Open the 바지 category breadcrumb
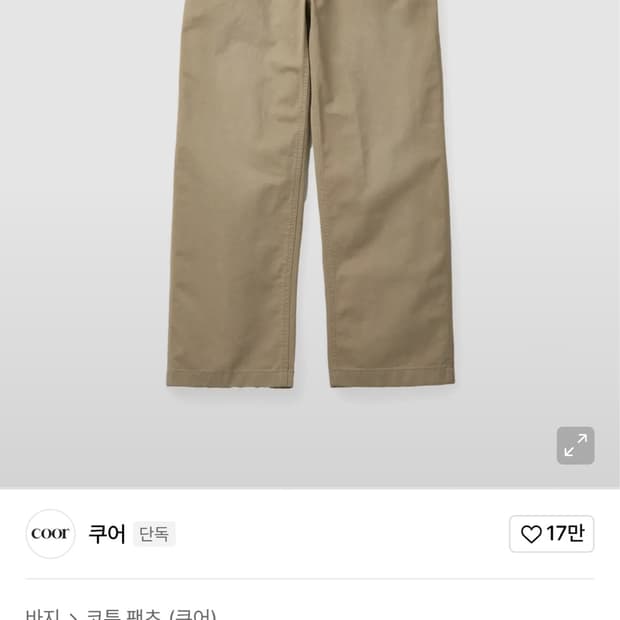The width and height of the screenshot is (620, 620). tap(43, 615)
